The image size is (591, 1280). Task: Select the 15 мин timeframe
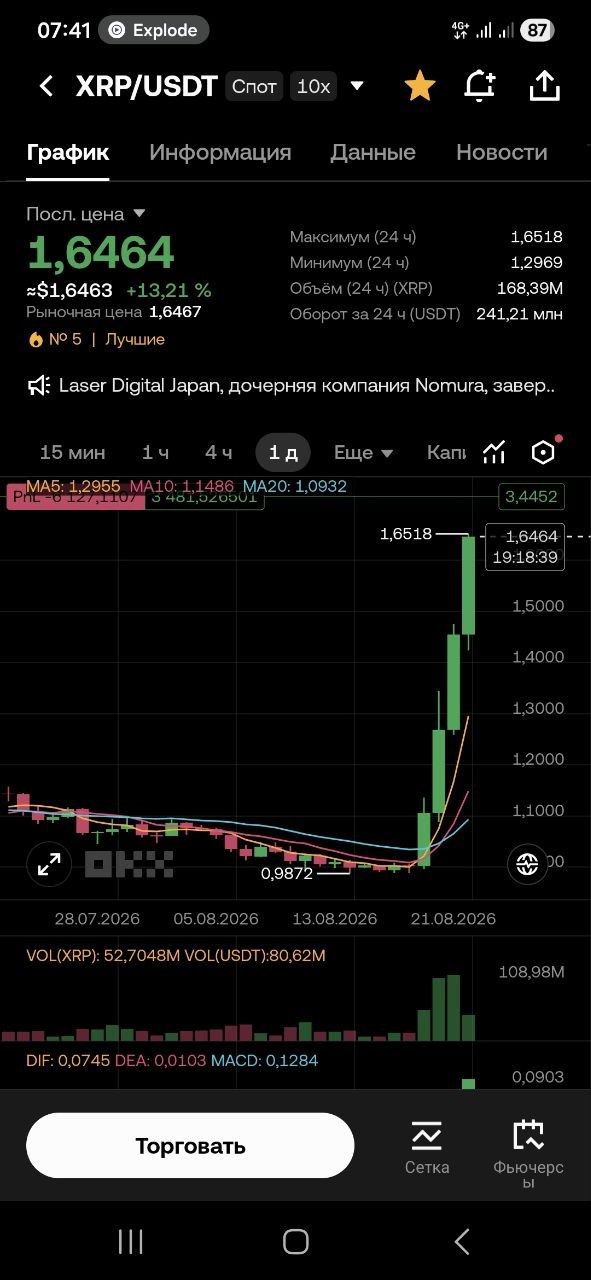pyautogui.click(x=72, y=453)
